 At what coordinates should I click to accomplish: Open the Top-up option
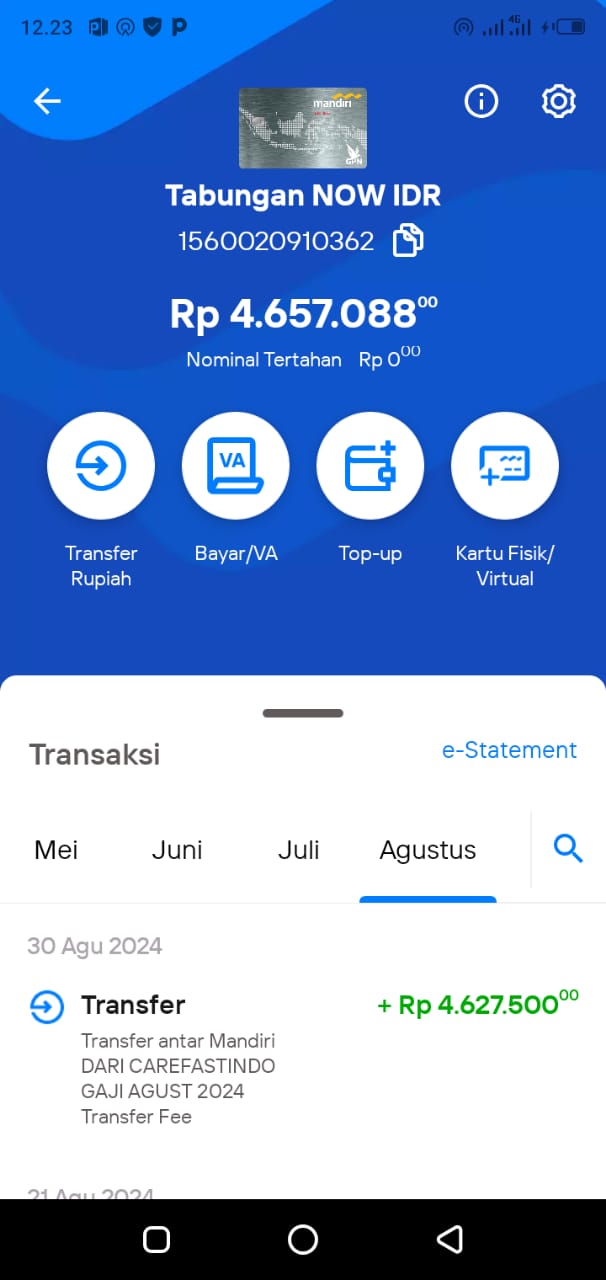pos(370,466)
